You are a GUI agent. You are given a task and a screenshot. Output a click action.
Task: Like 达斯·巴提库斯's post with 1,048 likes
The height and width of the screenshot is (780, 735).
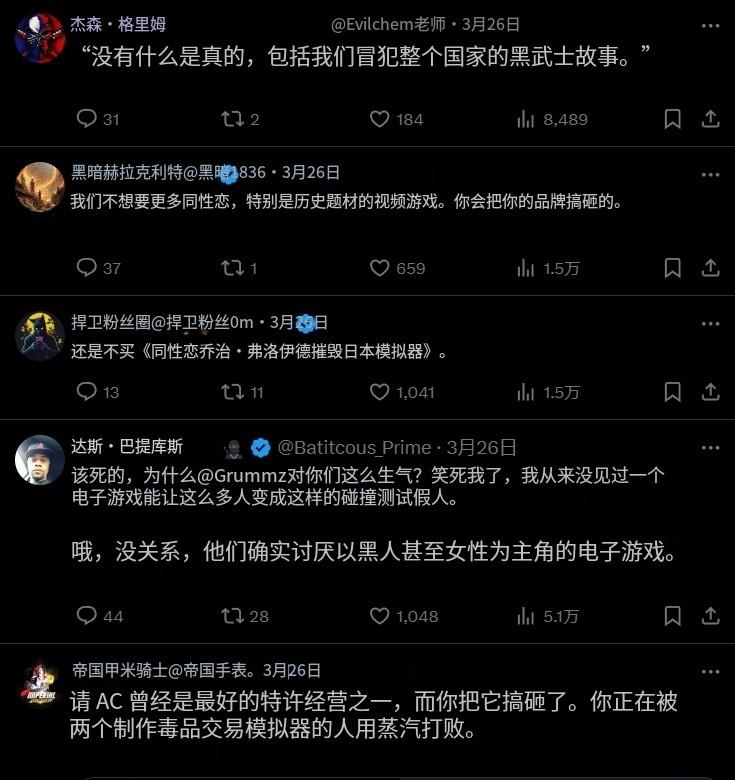[x=380, y=616]
